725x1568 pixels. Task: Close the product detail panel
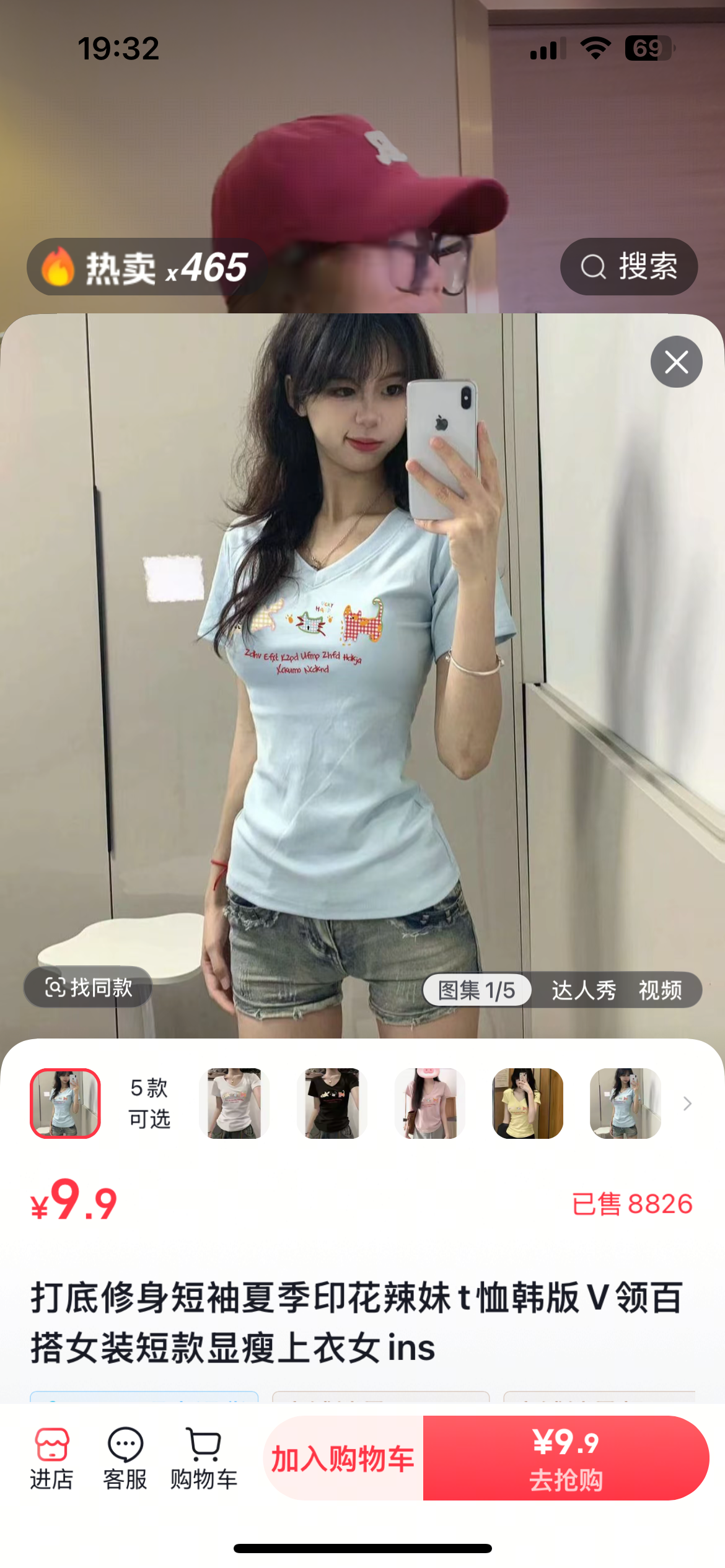[676, 362]
